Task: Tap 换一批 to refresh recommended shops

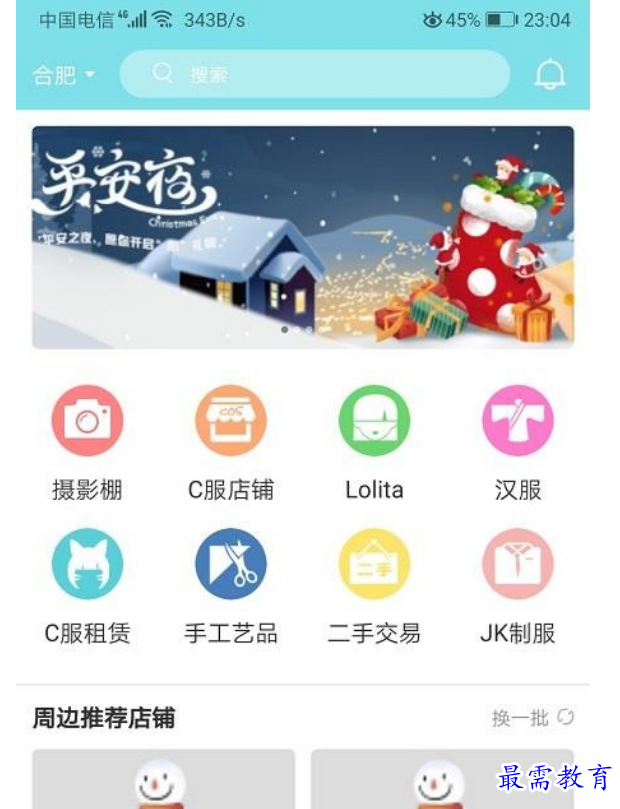Action: [533, 718]
